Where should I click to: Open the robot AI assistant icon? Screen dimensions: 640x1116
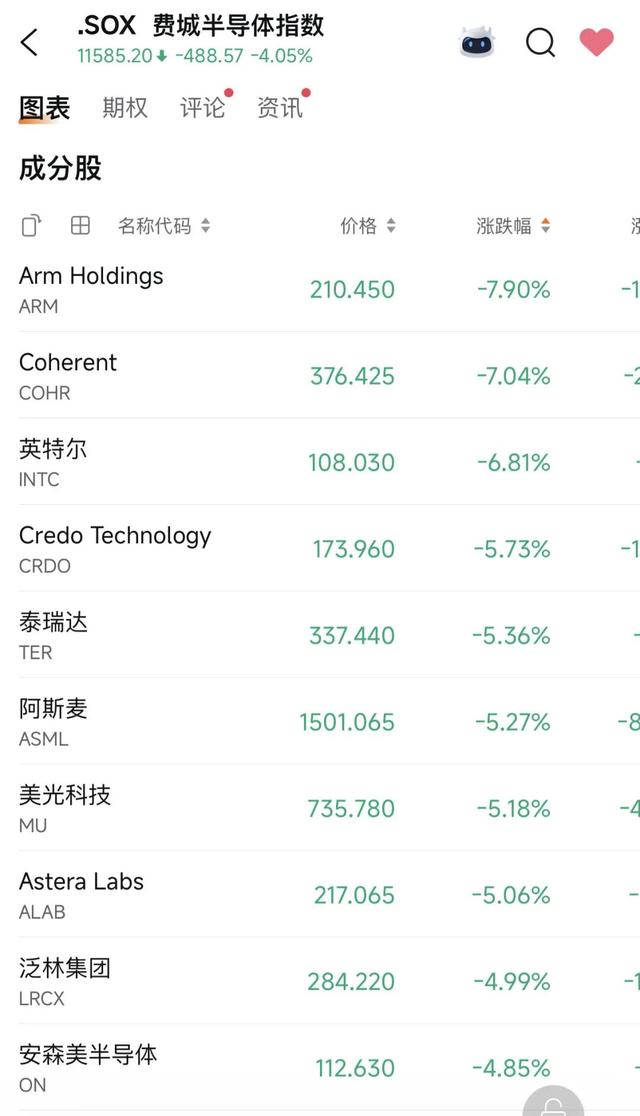pos(477,42)
